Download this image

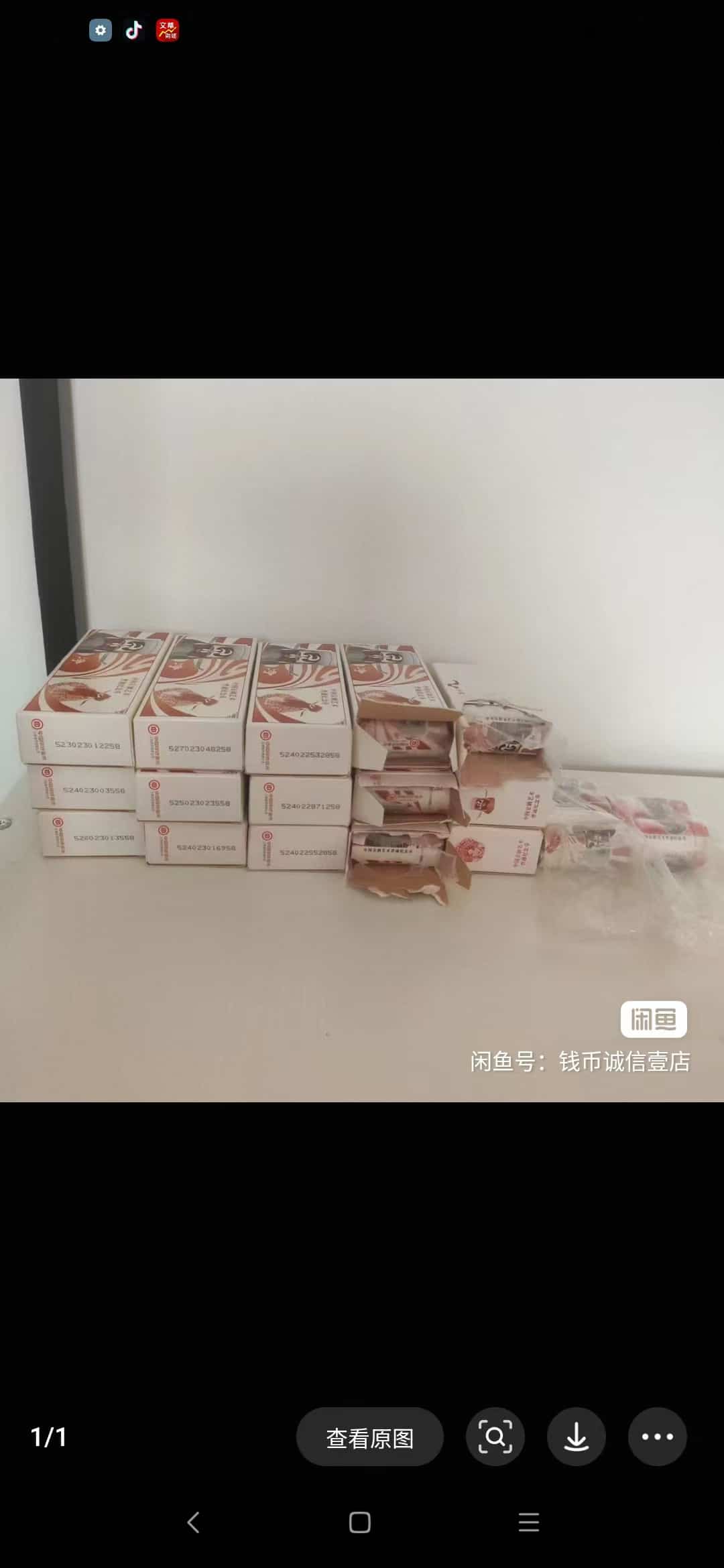pos(577,1437)
